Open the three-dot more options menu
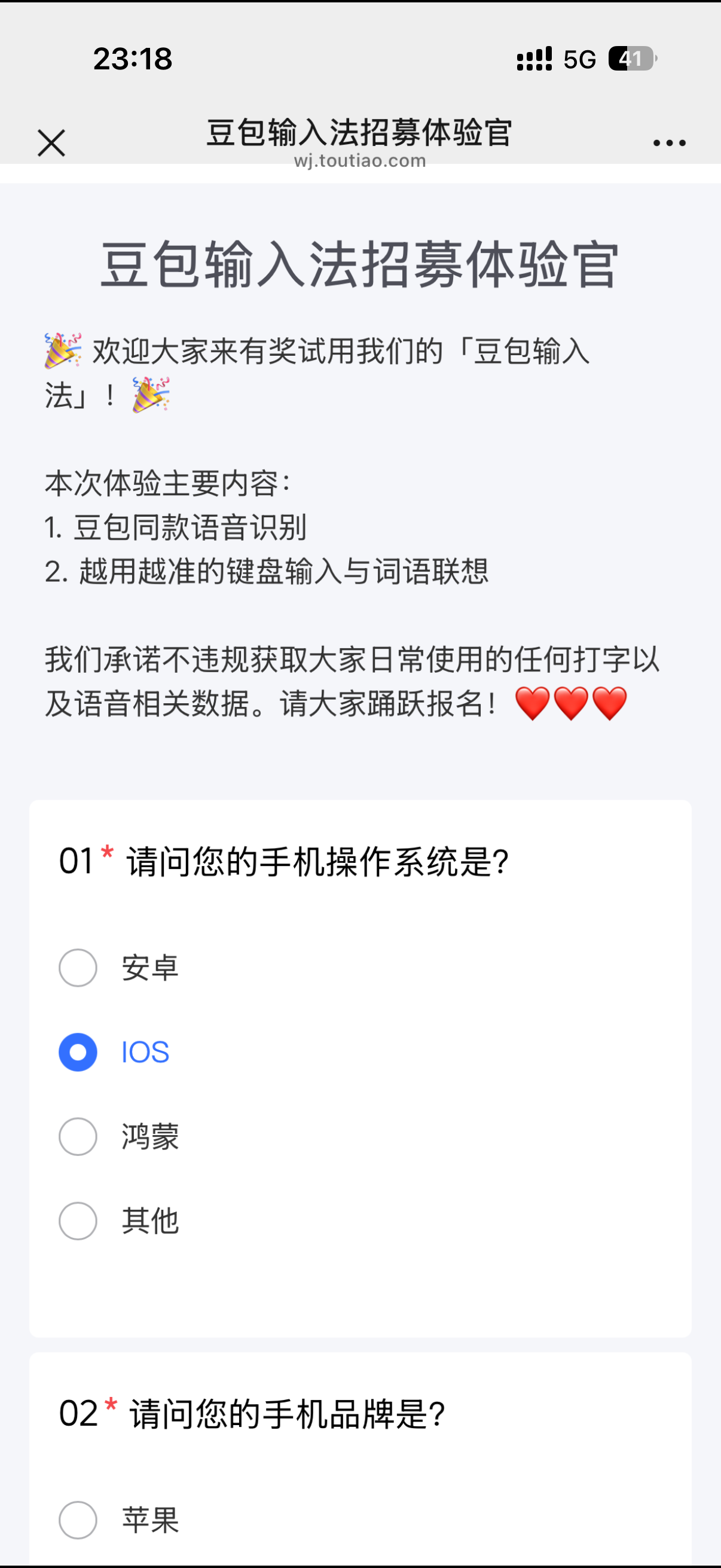721x1568 pixels. tap(668, 143)
